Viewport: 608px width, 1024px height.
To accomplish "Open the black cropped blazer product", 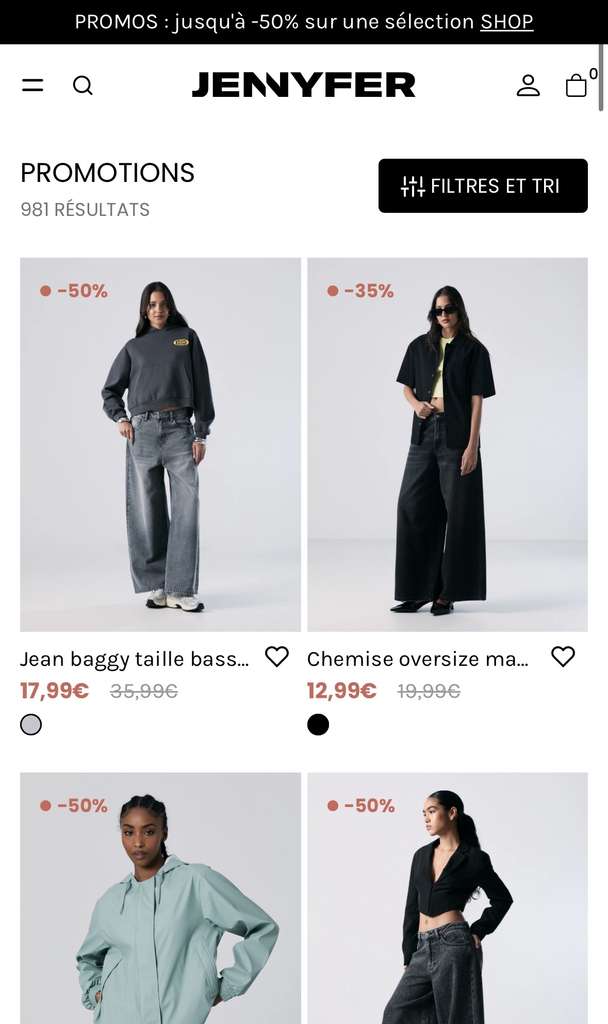I will [447, 898].
